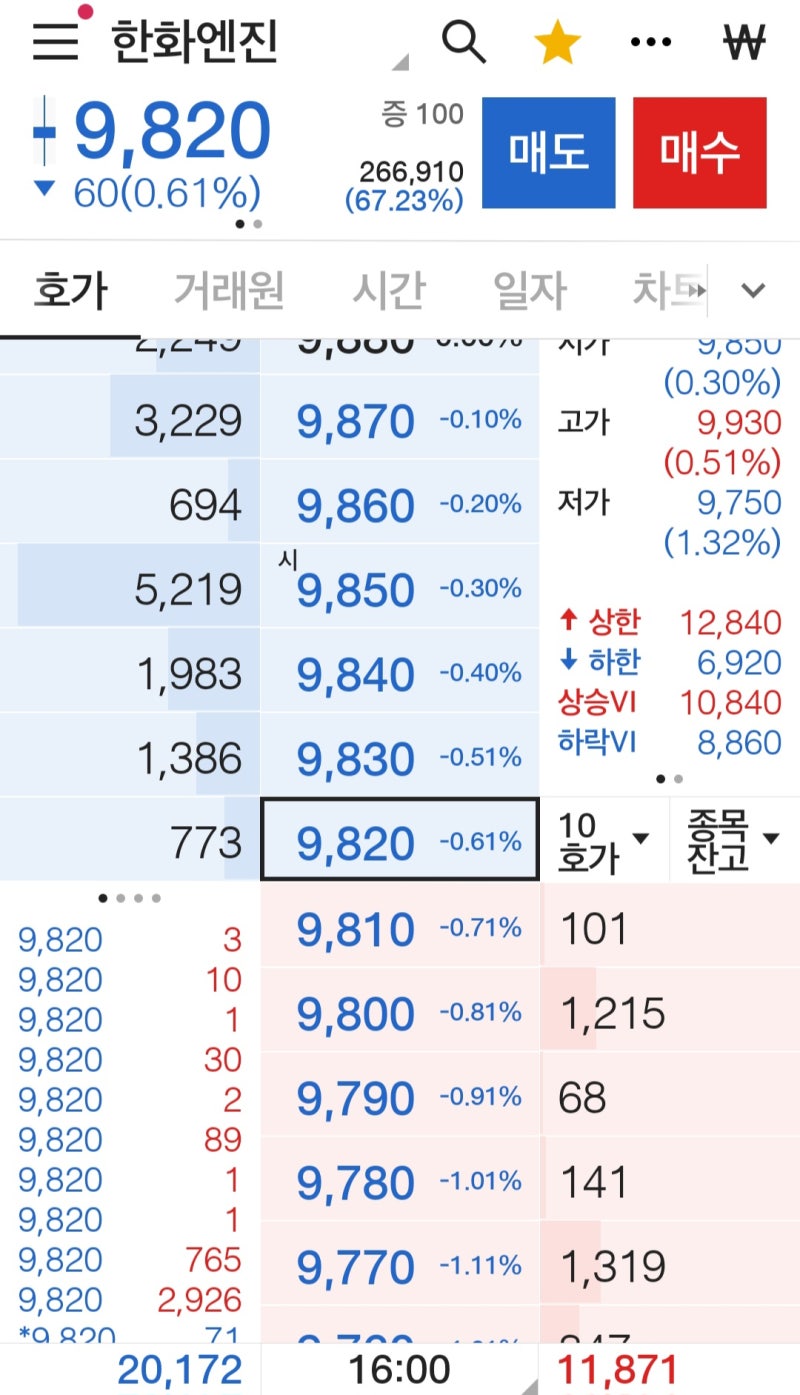The height and width of the screenshot is (1395, 800).
Task: Open the hamburger menu
Action: click(55, 41)
